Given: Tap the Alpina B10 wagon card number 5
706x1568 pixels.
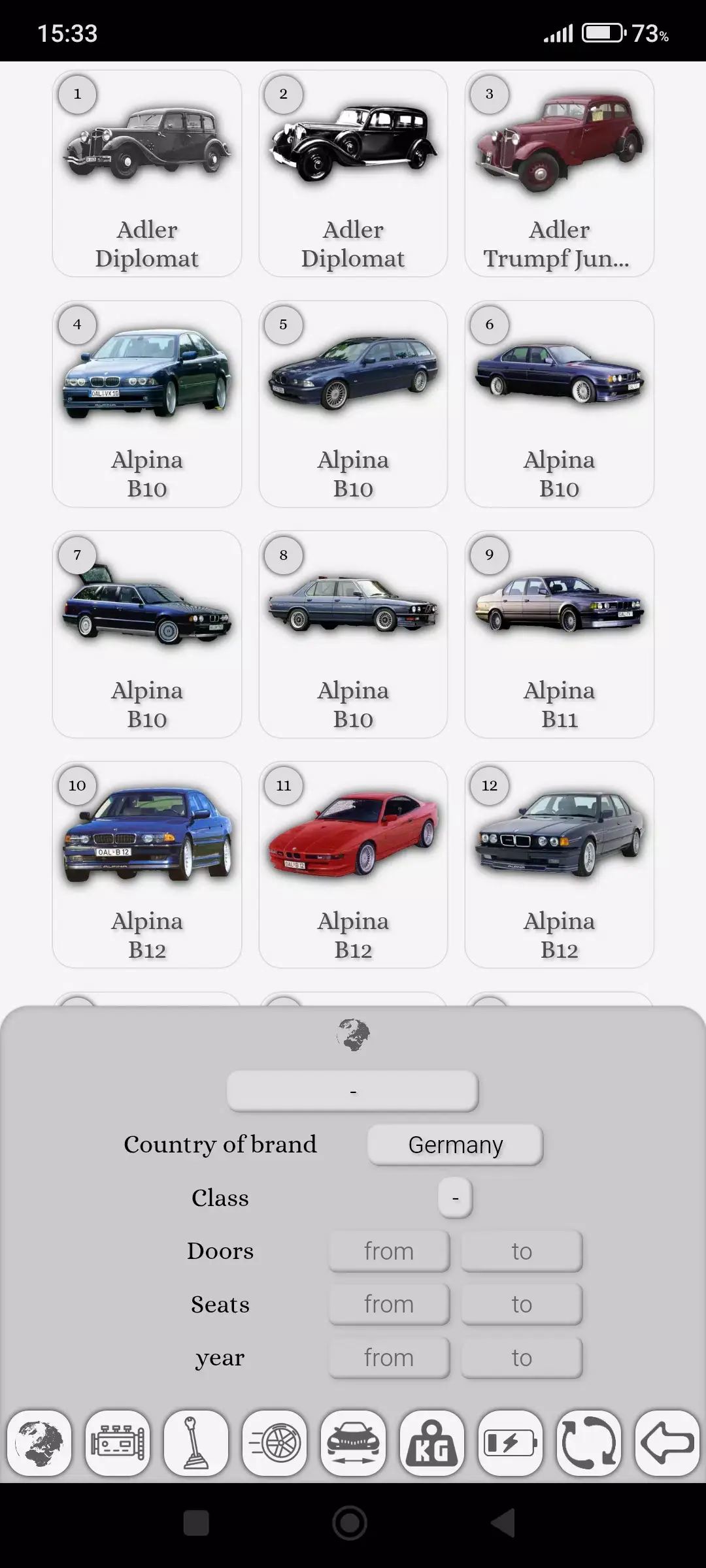Looking at the screenshot, I should (353, 404).
